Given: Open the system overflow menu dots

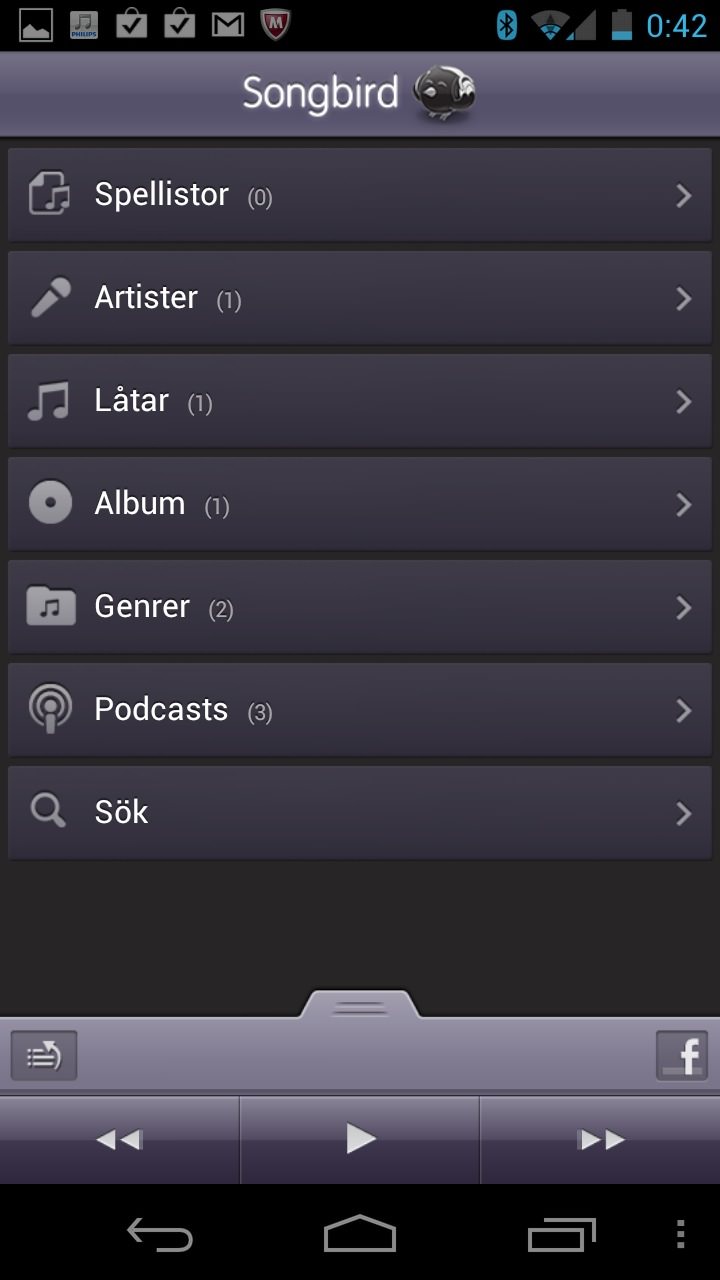Looking at the screenshot, I should [681, 1235].
